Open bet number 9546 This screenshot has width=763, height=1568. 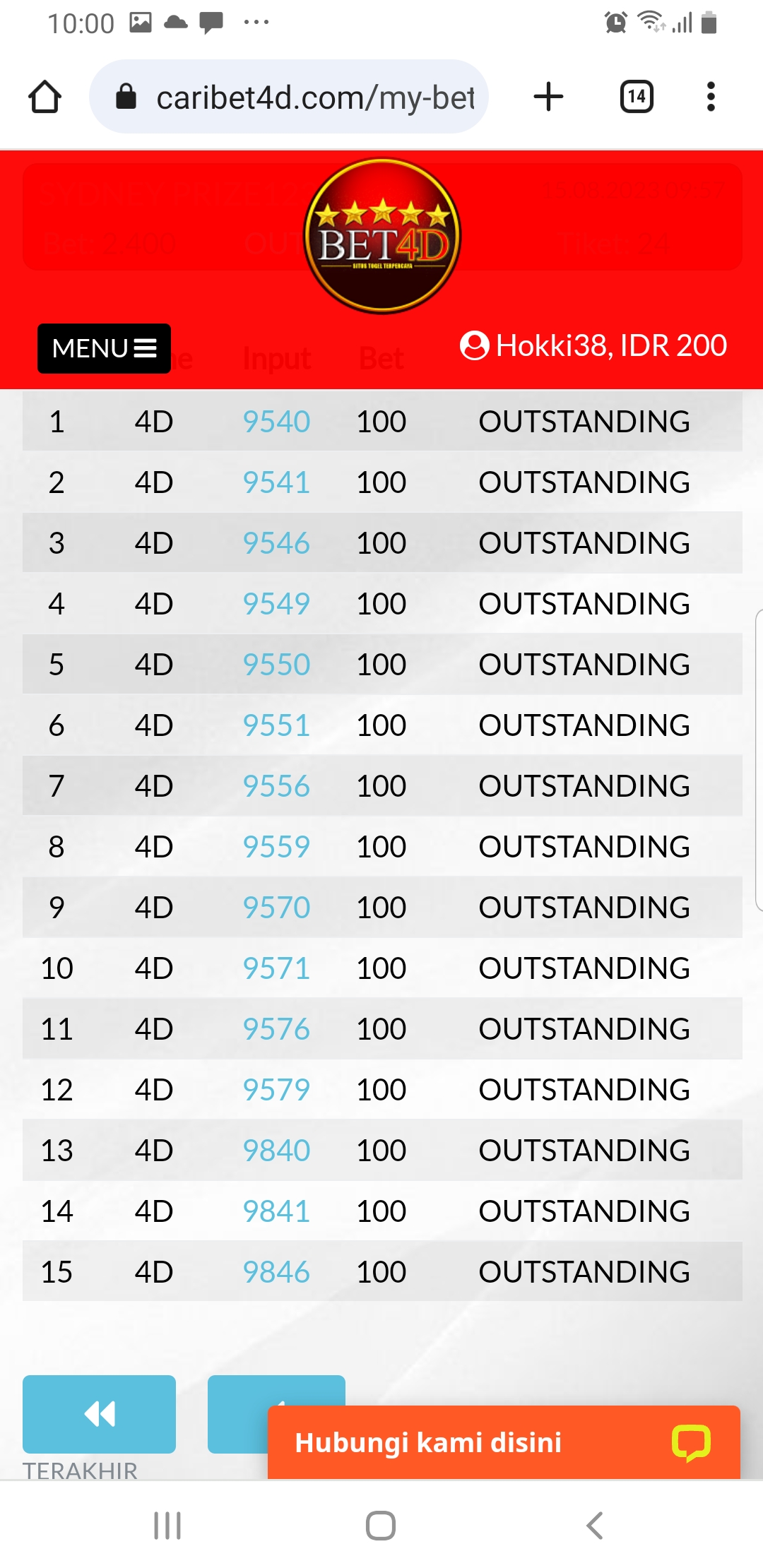coord(276,543)
